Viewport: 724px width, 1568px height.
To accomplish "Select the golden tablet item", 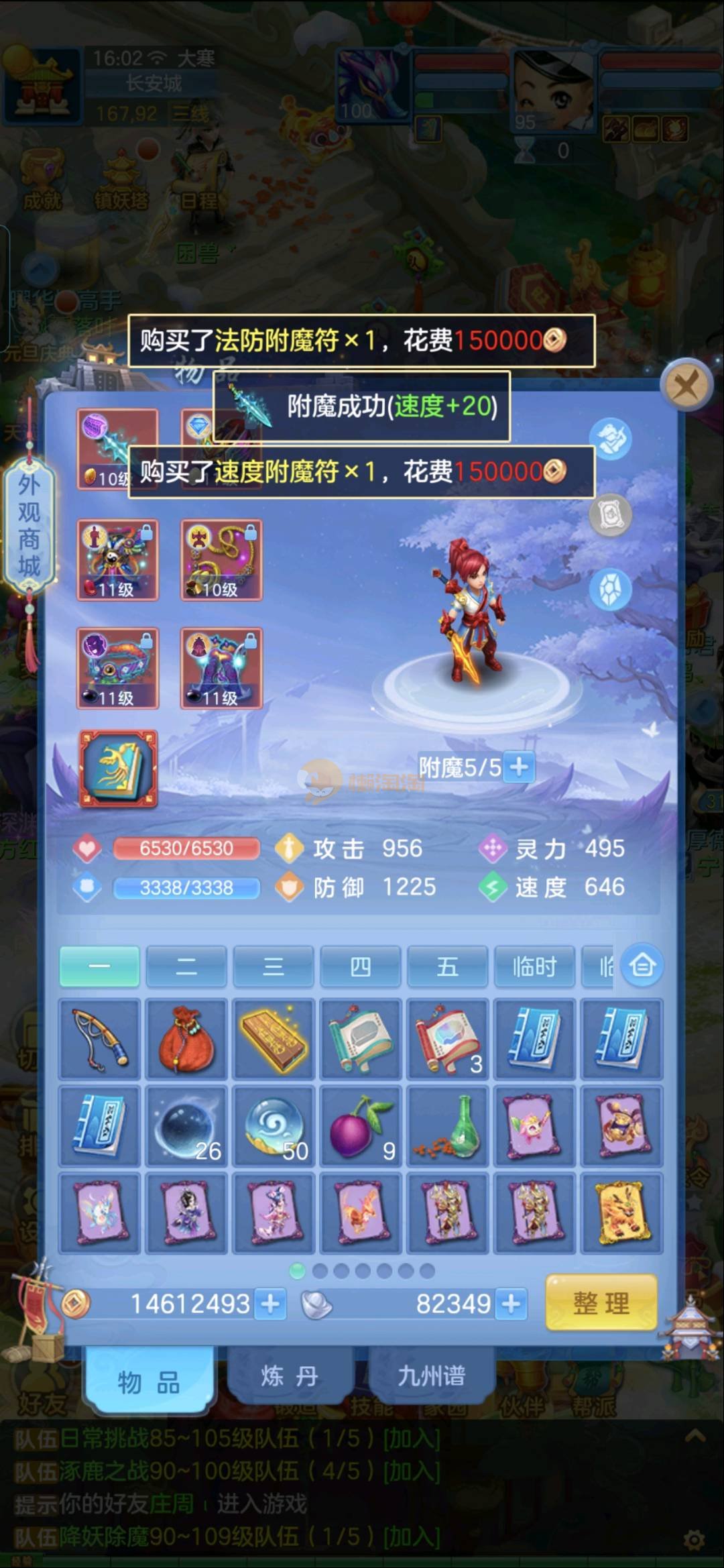I will 274,1040.
